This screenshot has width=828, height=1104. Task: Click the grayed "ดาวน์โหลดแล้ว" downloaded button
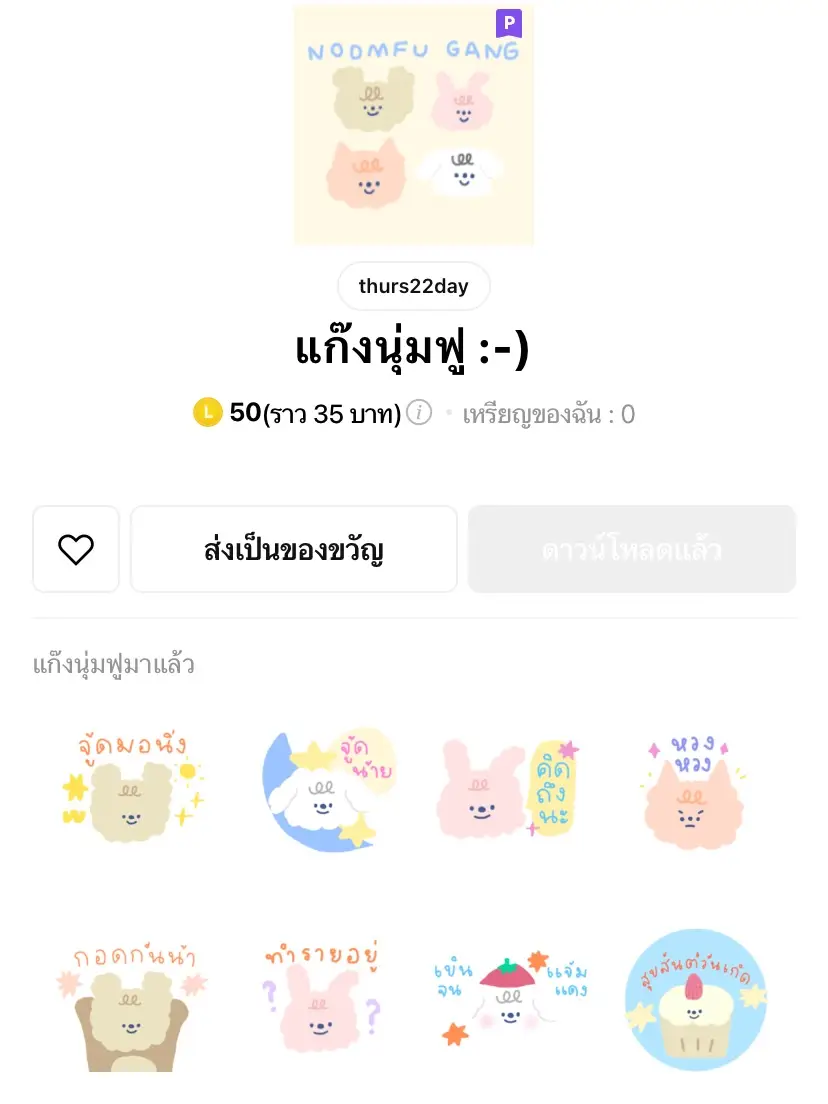click(x=631, y=548)
